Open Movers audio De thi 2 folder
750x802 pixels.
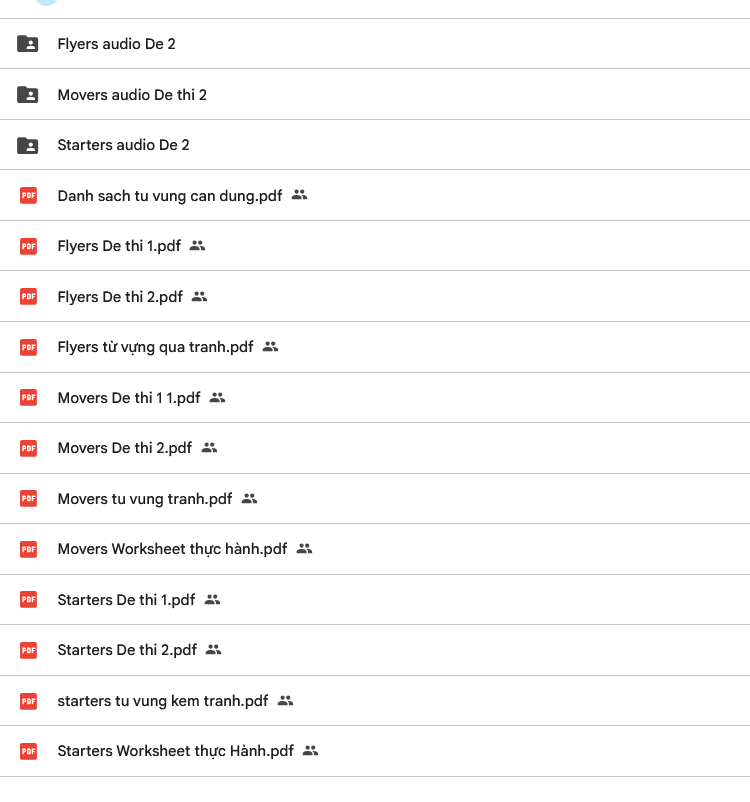pos(132,95)
